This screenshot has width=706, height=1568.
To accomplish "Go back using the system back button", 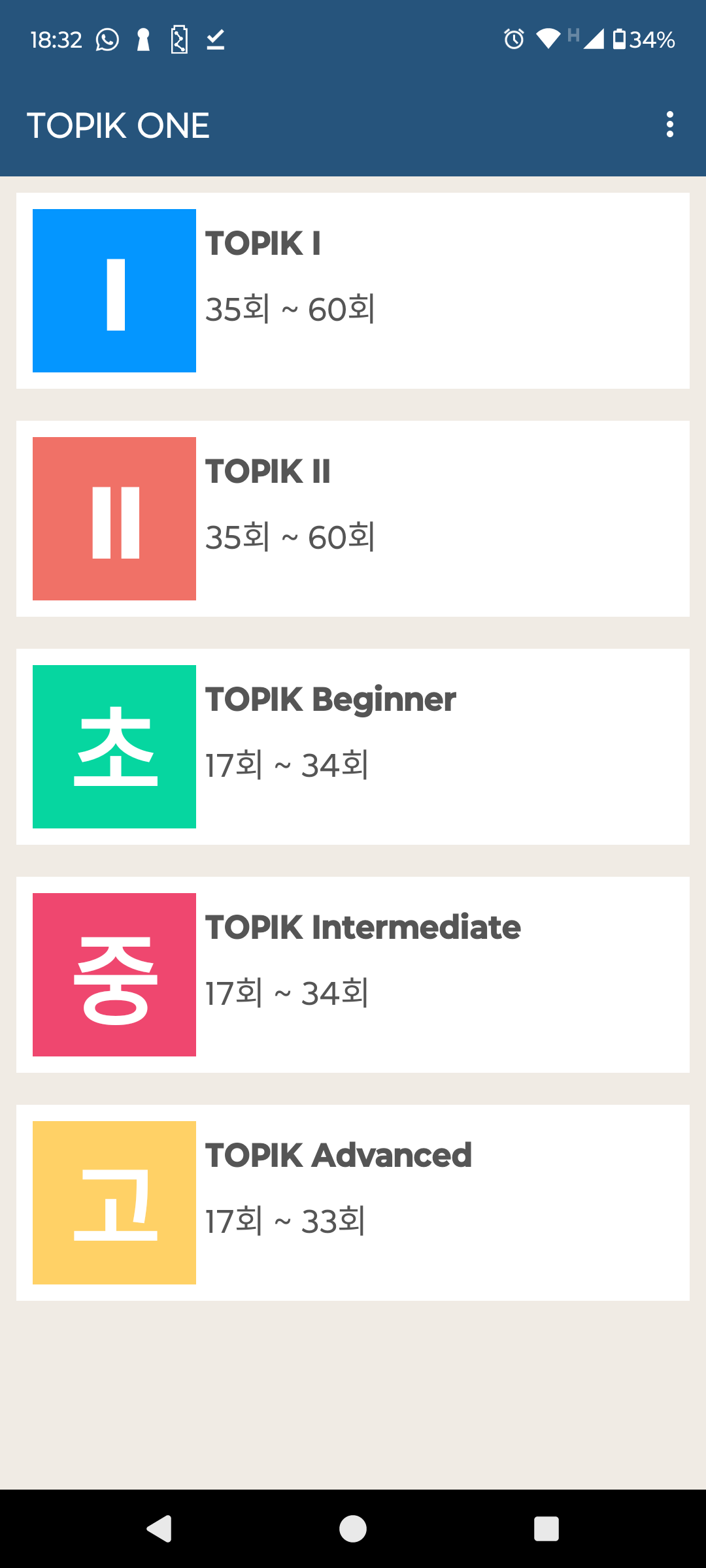I will [160, 1529].
